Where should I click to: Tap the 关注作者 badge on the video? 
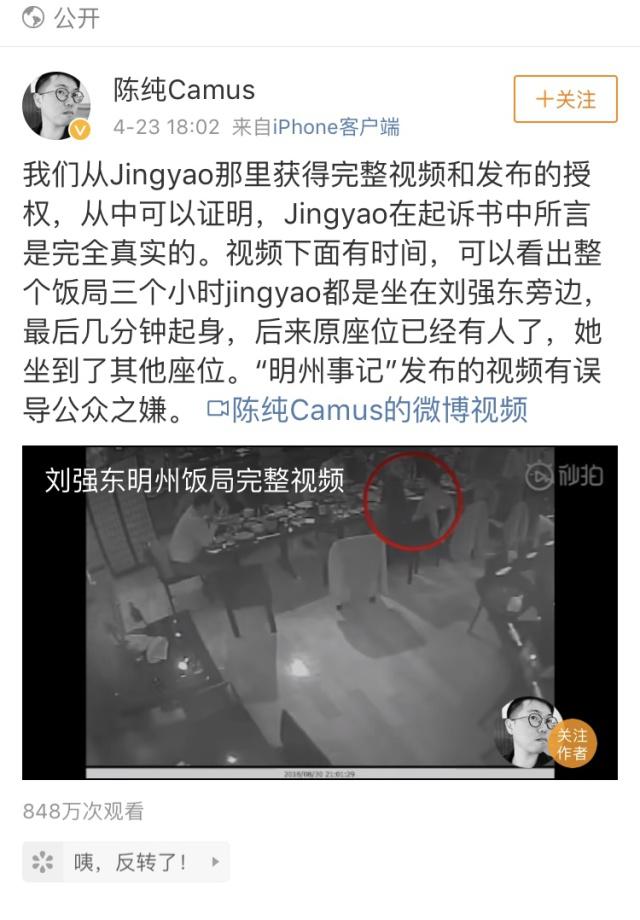[572, 743]
